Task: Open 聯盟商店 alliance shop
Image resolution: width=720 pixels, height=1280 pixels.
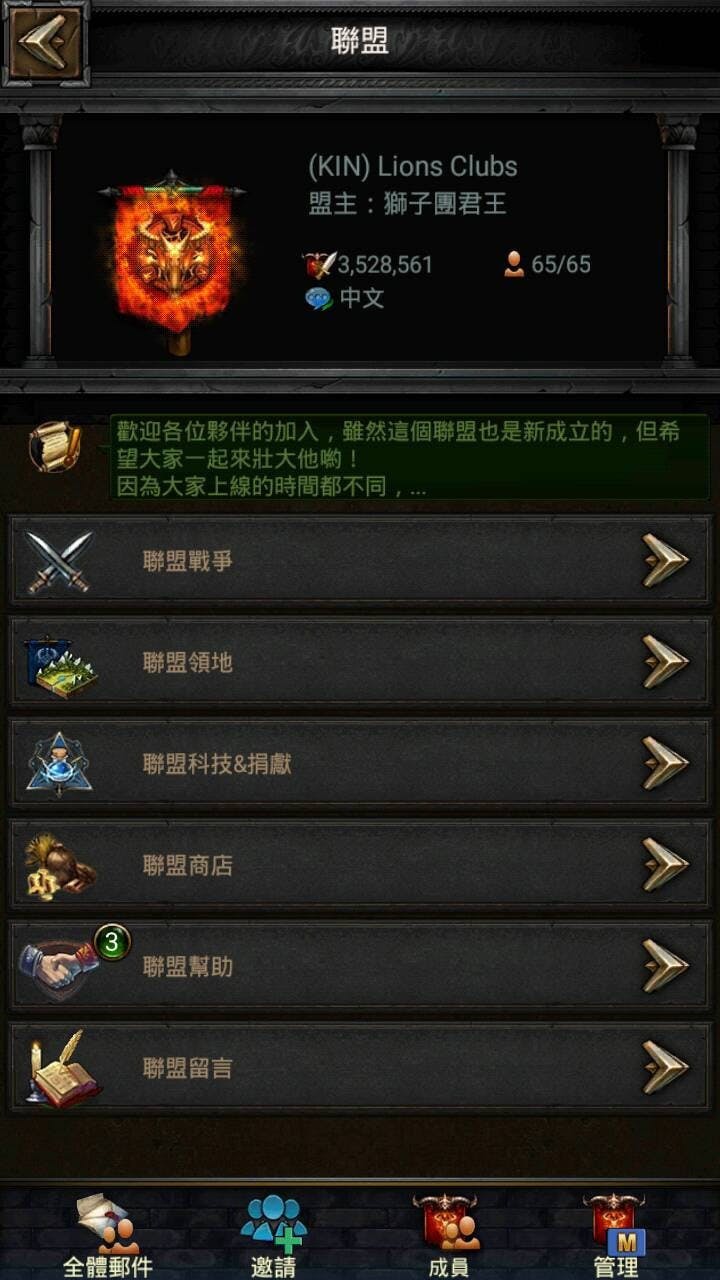Action: coord(360,865)
